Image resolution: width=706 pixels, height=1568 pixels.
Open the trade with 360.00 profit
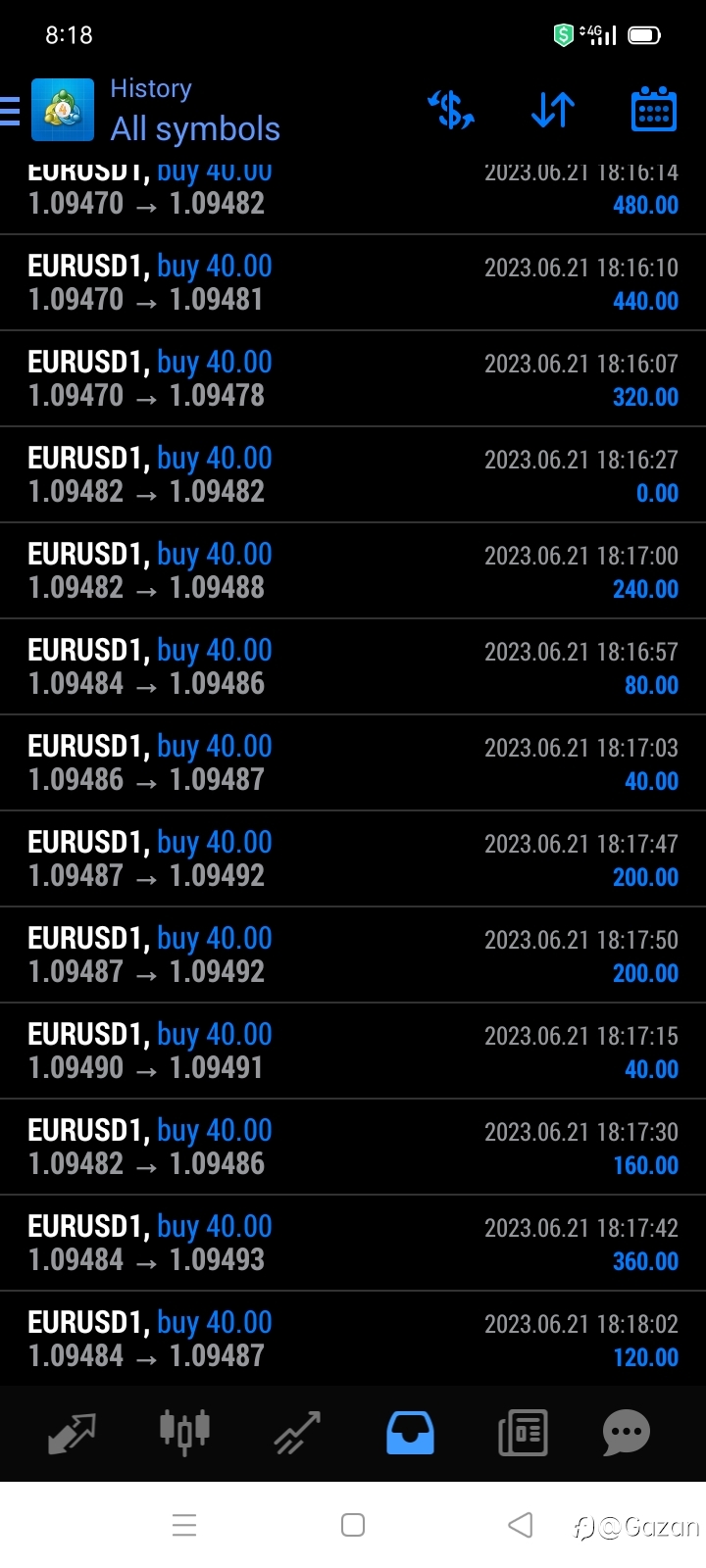[353, 1244]
